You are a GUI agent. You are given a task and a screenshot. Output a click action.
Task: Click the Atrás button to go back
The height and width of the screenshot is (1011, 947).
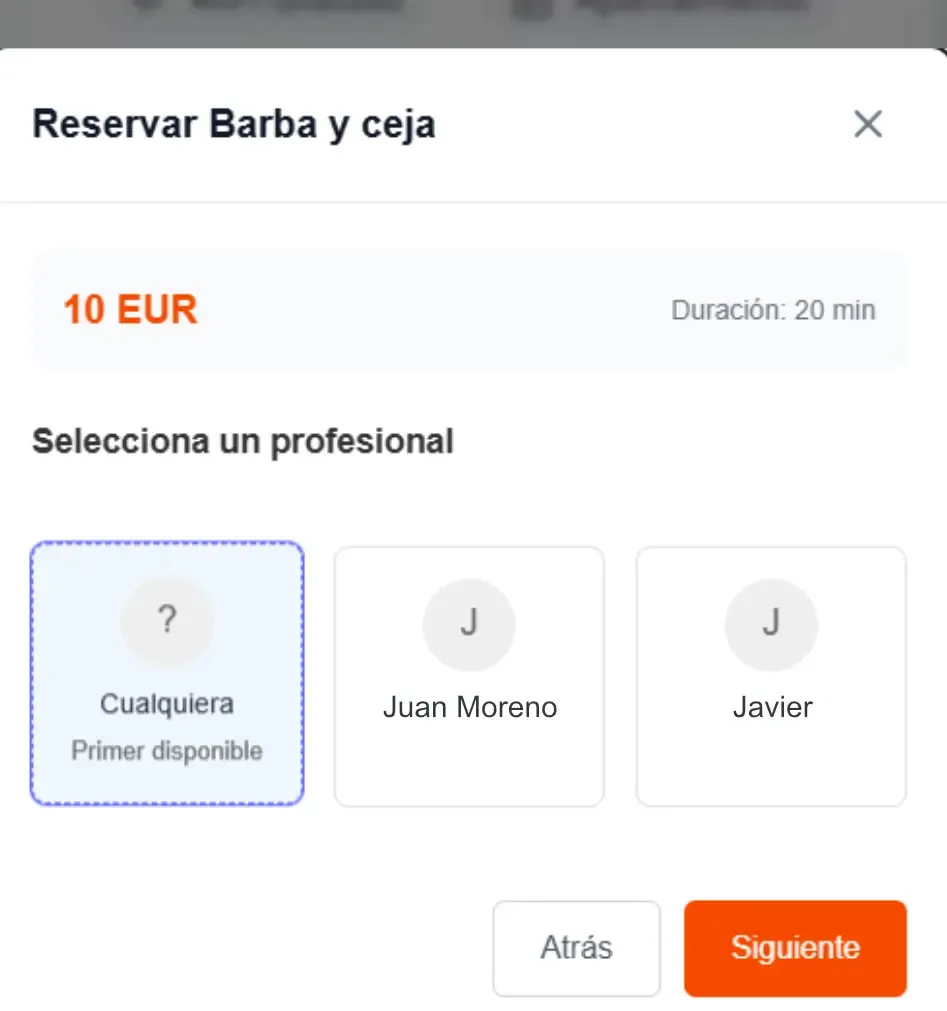coord(576,947)
